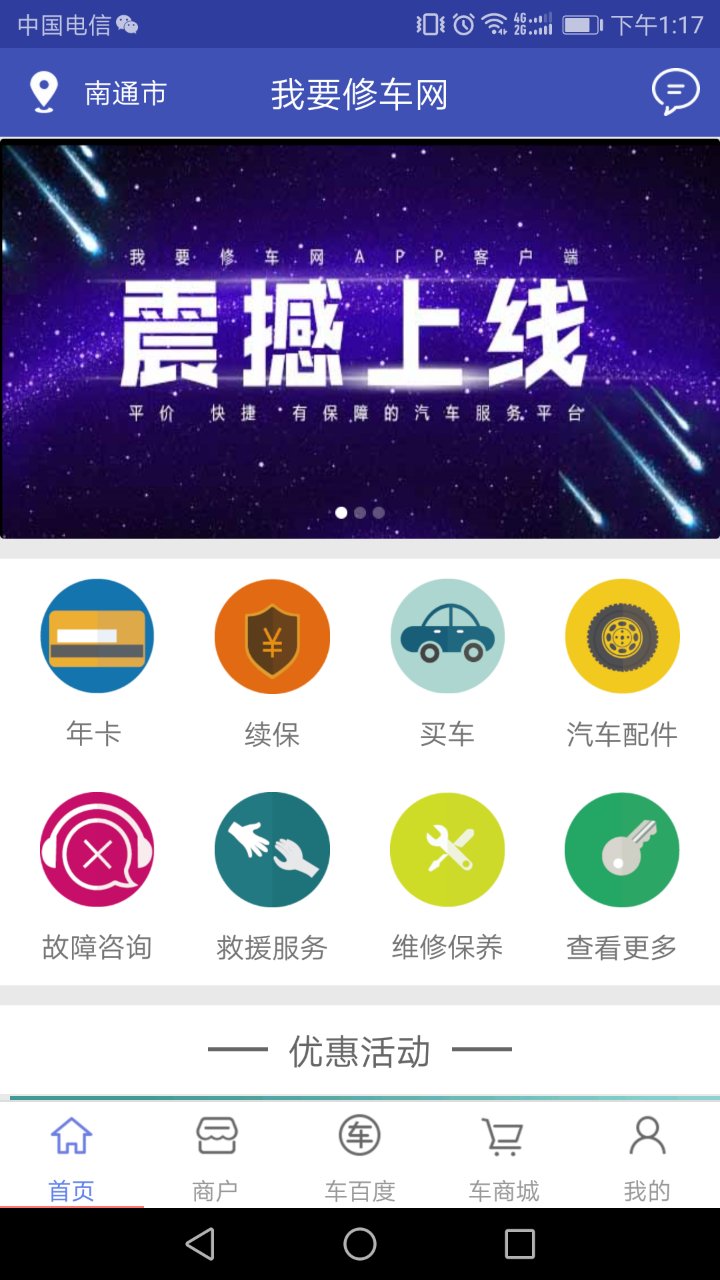Open the message chat icon in header
Viewport: 720px width, 1280px height.
click(676, 91)
